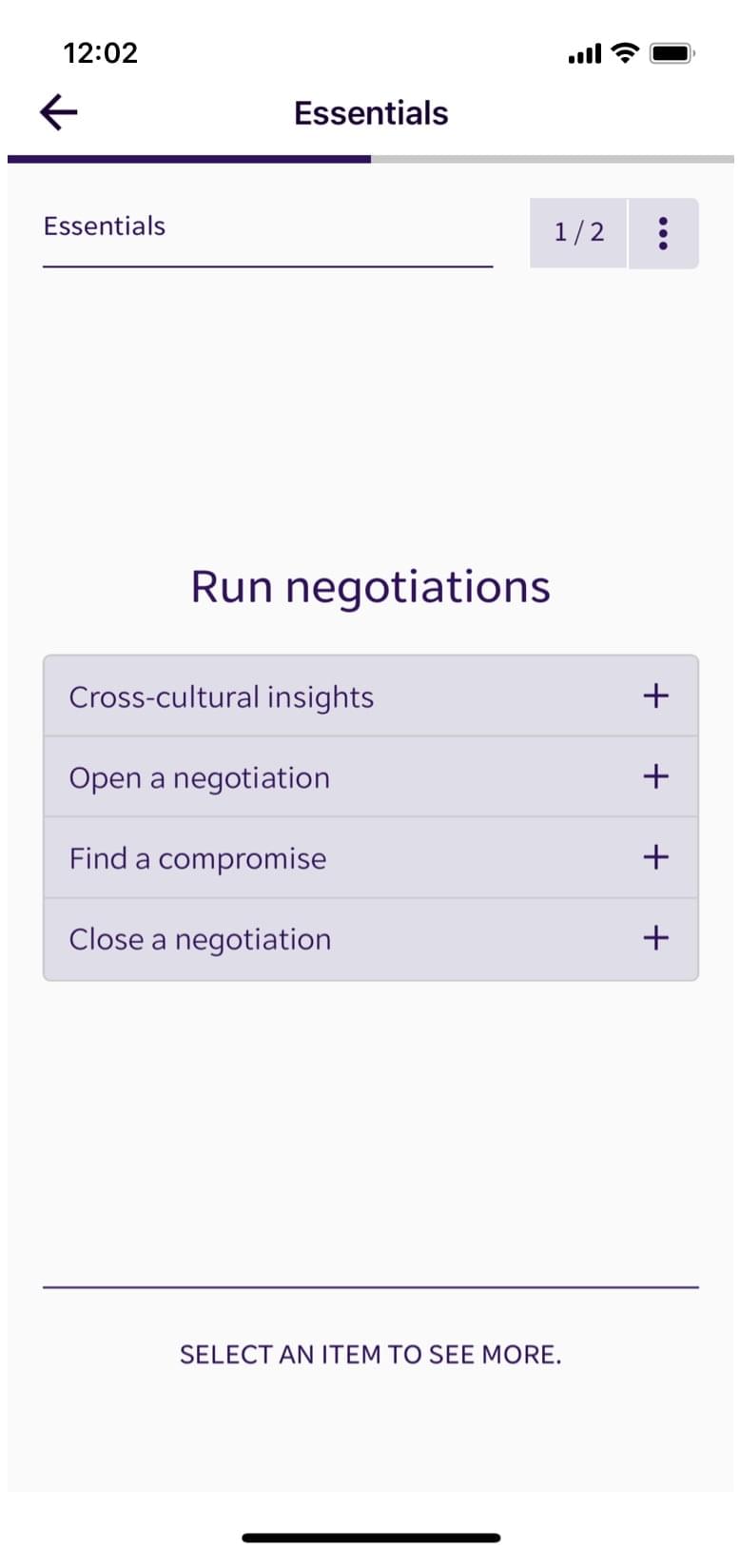Viewport: 740px width, 1568px height.
Task: Tap the 1 / 2 page indicator
Action: (578, 233)
